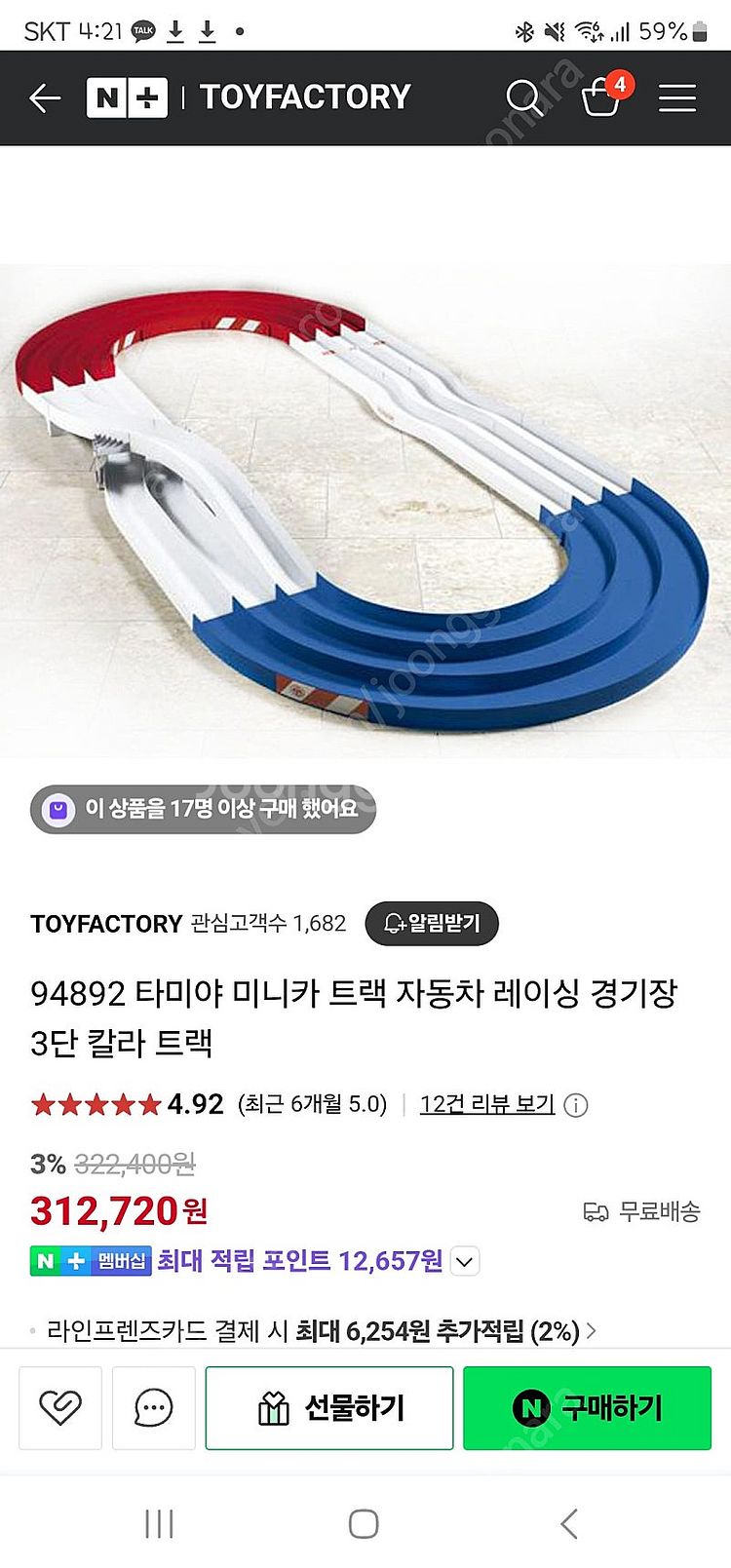Open the hamburger menu

(676, 97)
